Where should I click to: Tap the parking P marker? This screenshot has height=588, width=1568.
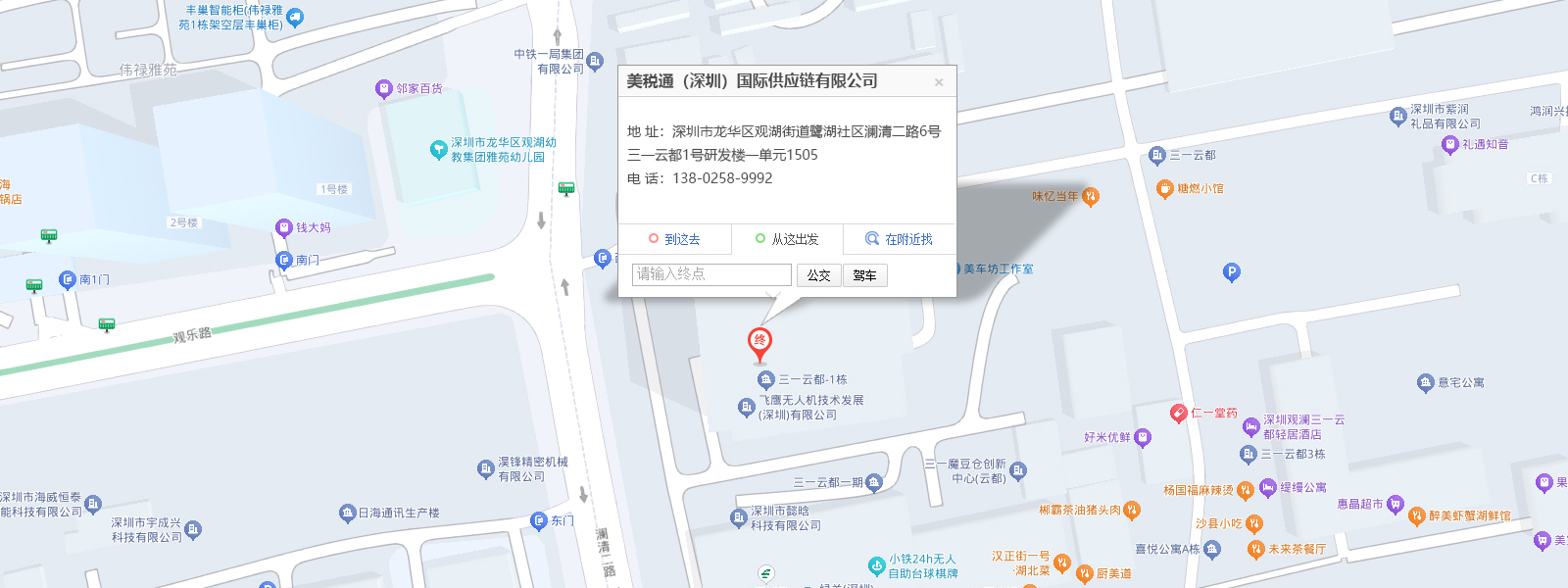point(1232,272)
